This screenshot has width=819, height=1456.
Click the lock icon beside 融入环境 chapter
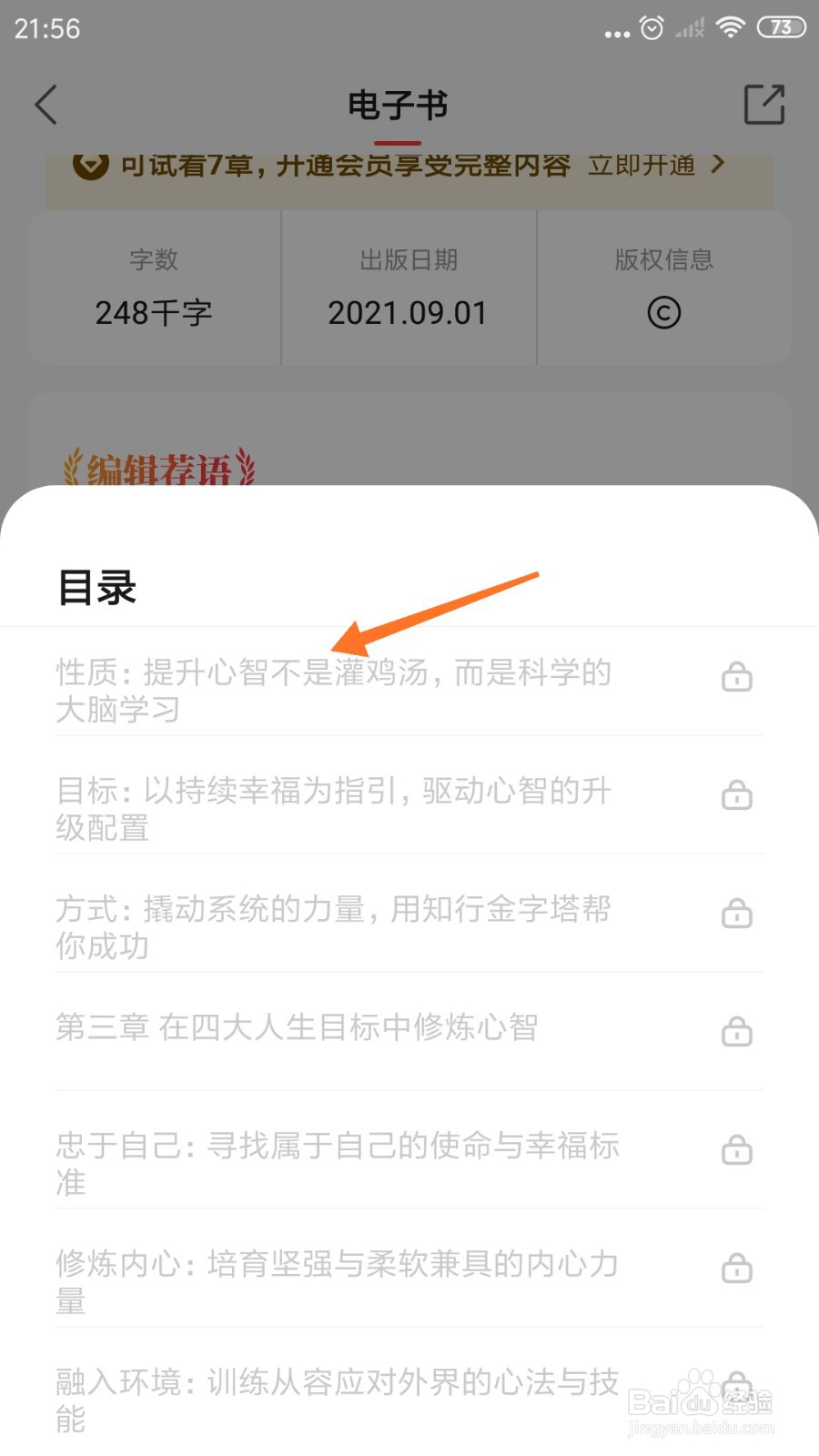point(737,1387)
